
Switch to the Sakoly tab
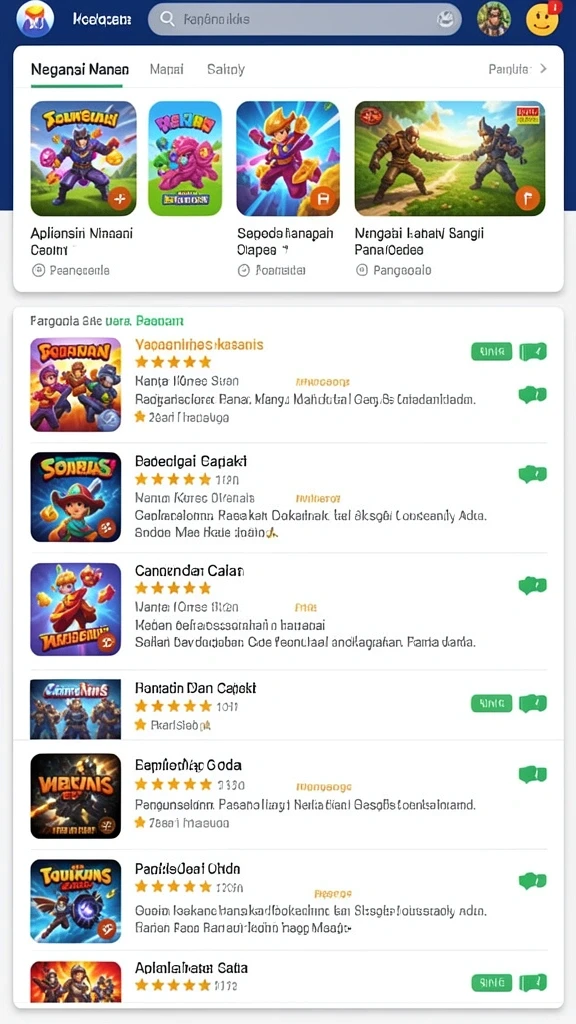point(225,69)
